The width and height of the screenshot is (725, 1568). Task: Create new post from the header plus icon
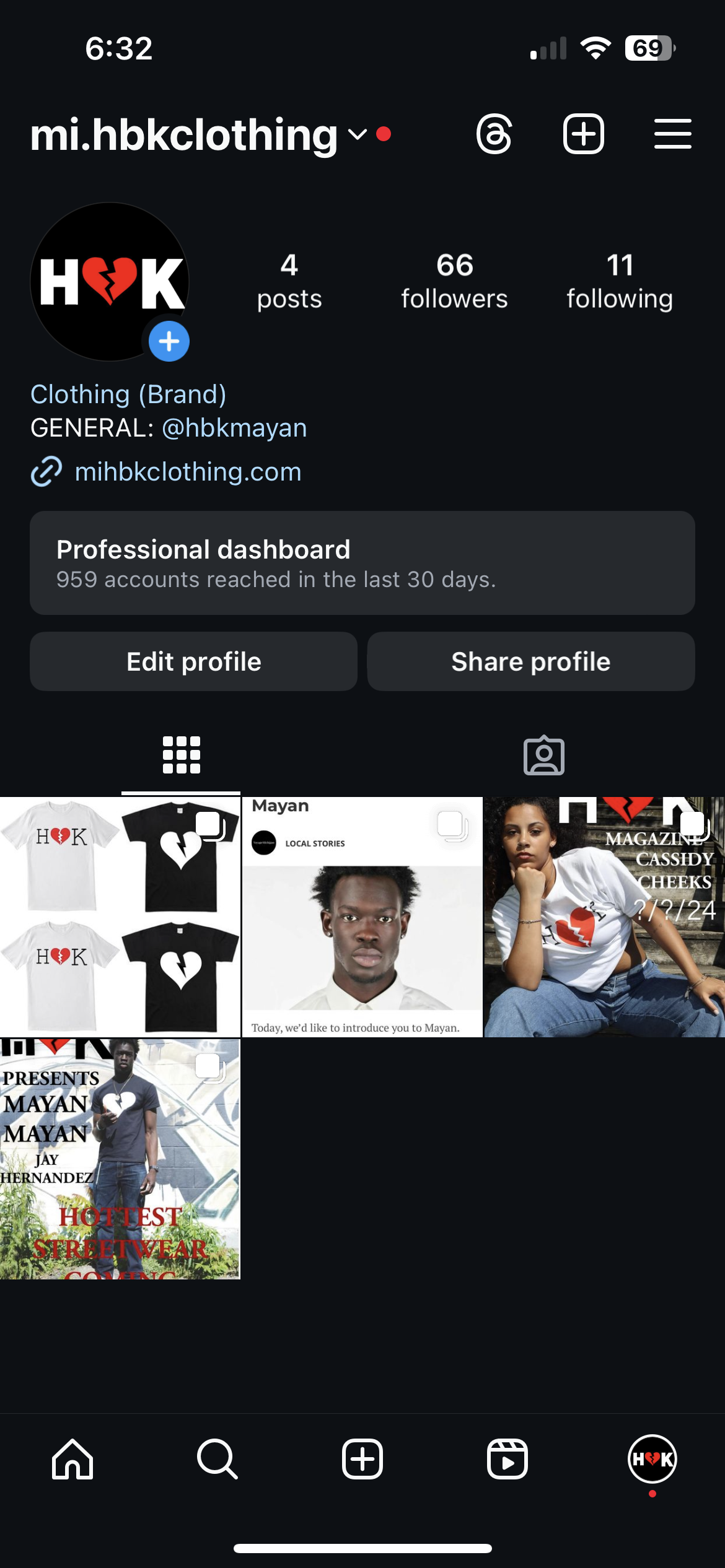[583, 134]
